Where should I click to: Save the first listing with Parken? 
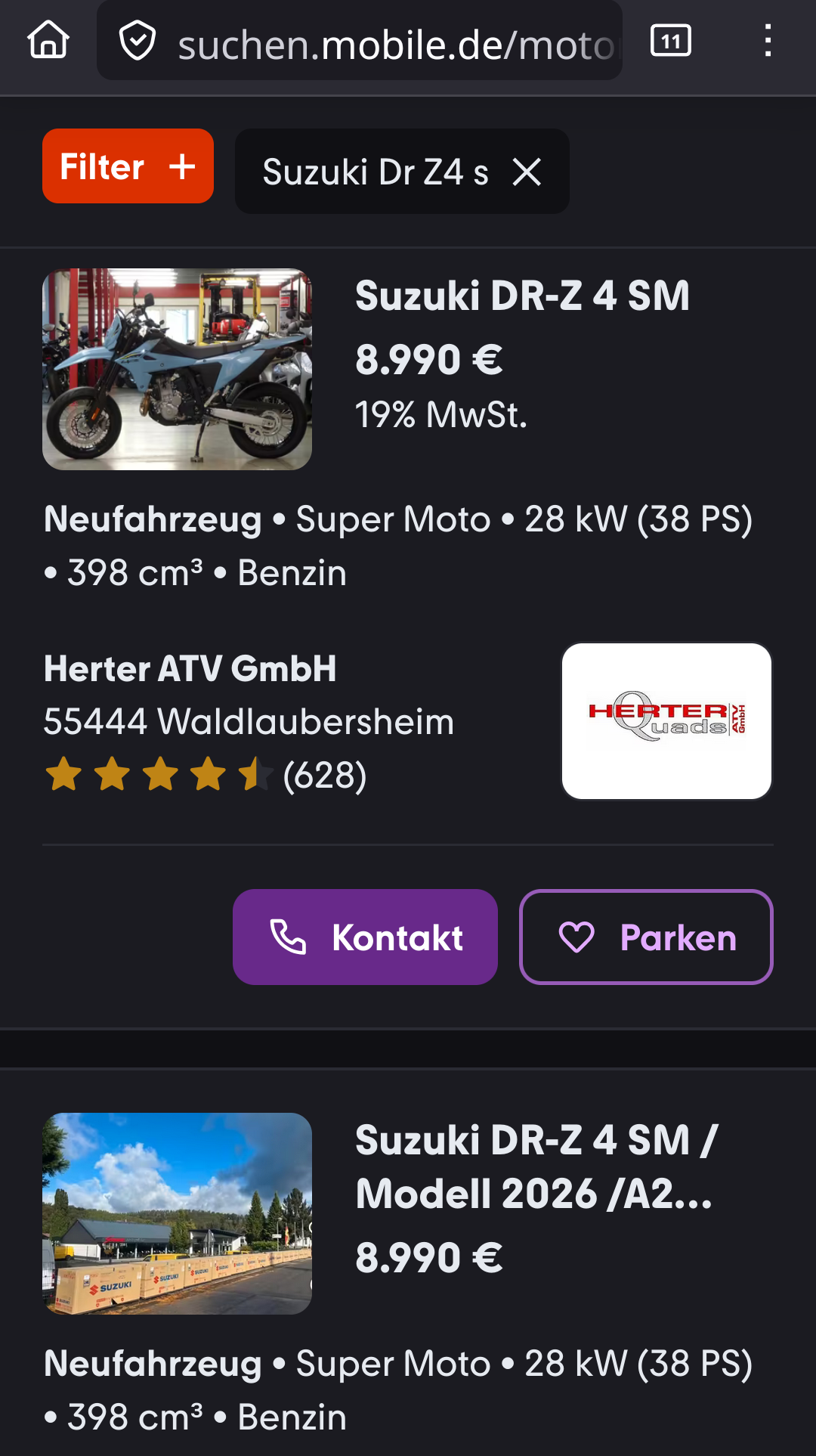(x=646, y=937)
